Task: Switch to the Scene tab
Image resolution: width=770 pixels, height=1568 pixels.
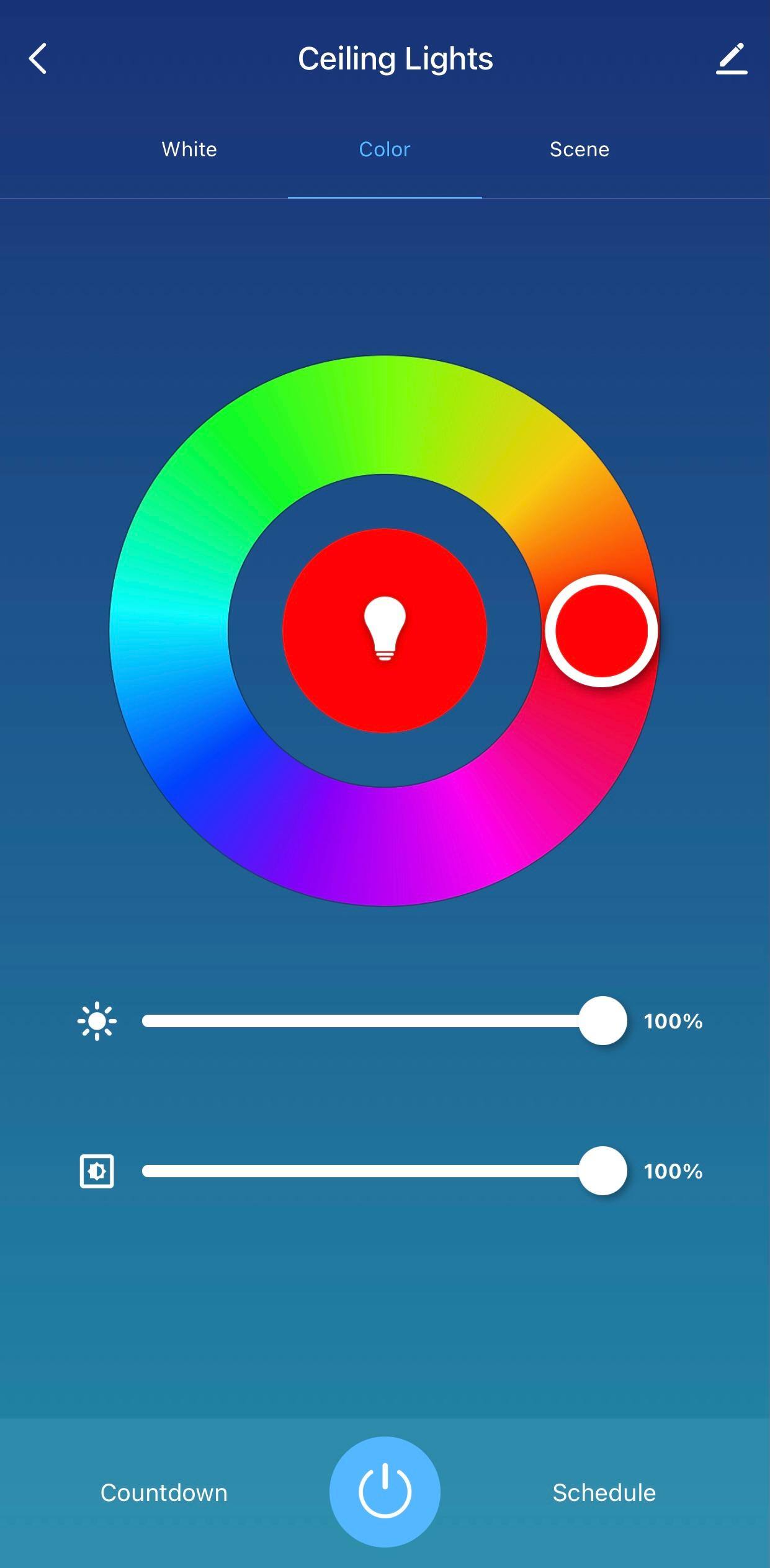Action: coord(580,149)
